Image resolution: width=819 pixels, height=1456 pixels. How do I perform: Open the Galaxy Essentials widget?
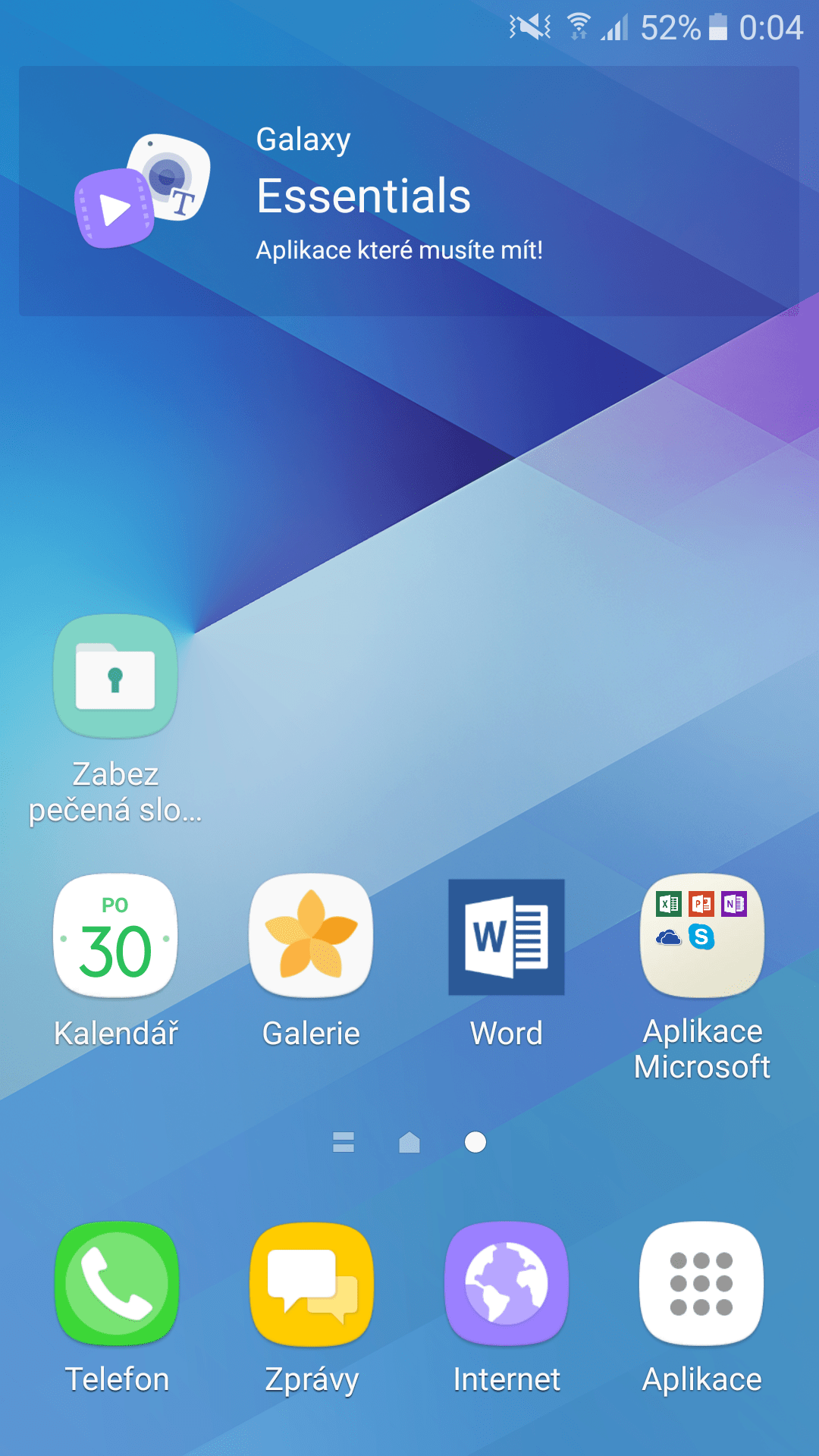point(409,191)
